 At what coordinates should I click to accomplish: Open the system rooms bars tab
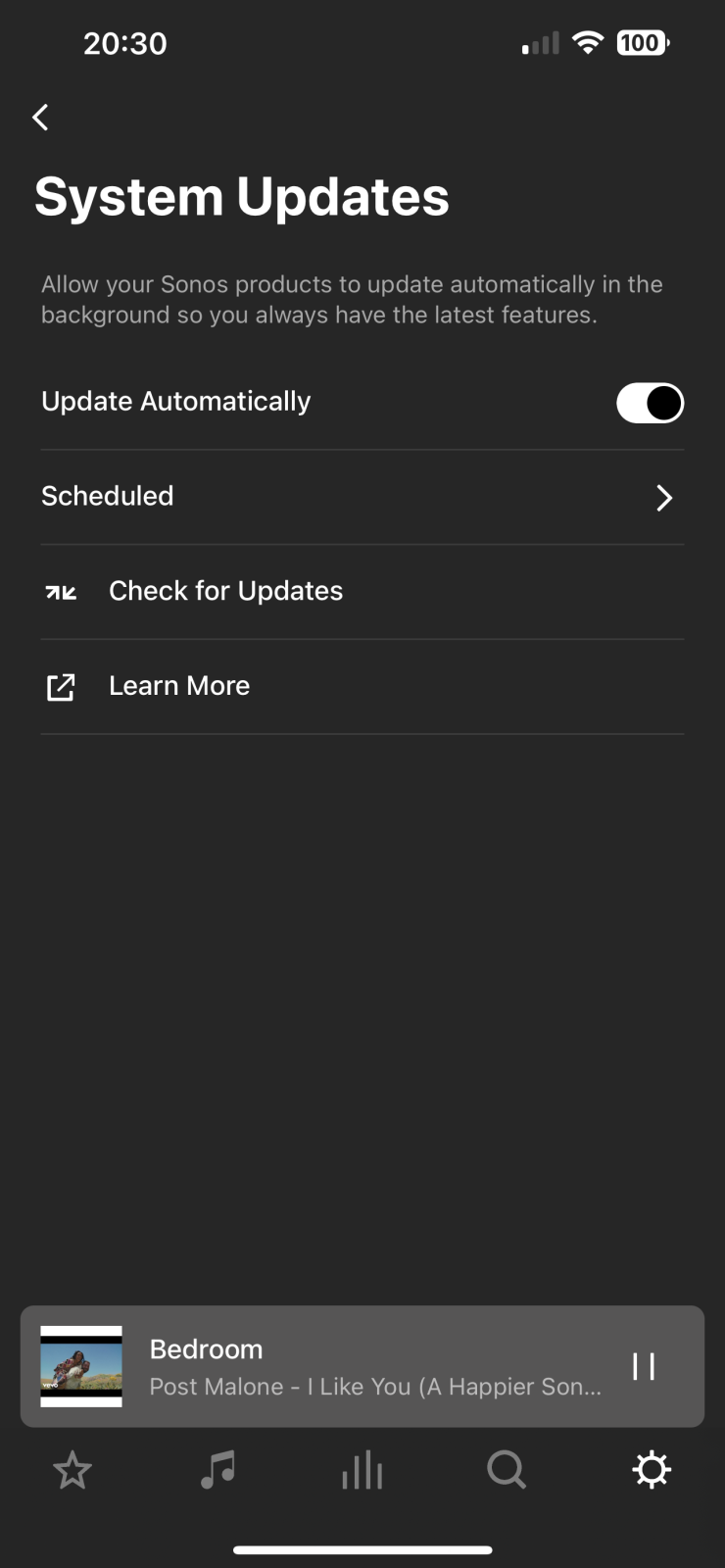pos(362,1470)
